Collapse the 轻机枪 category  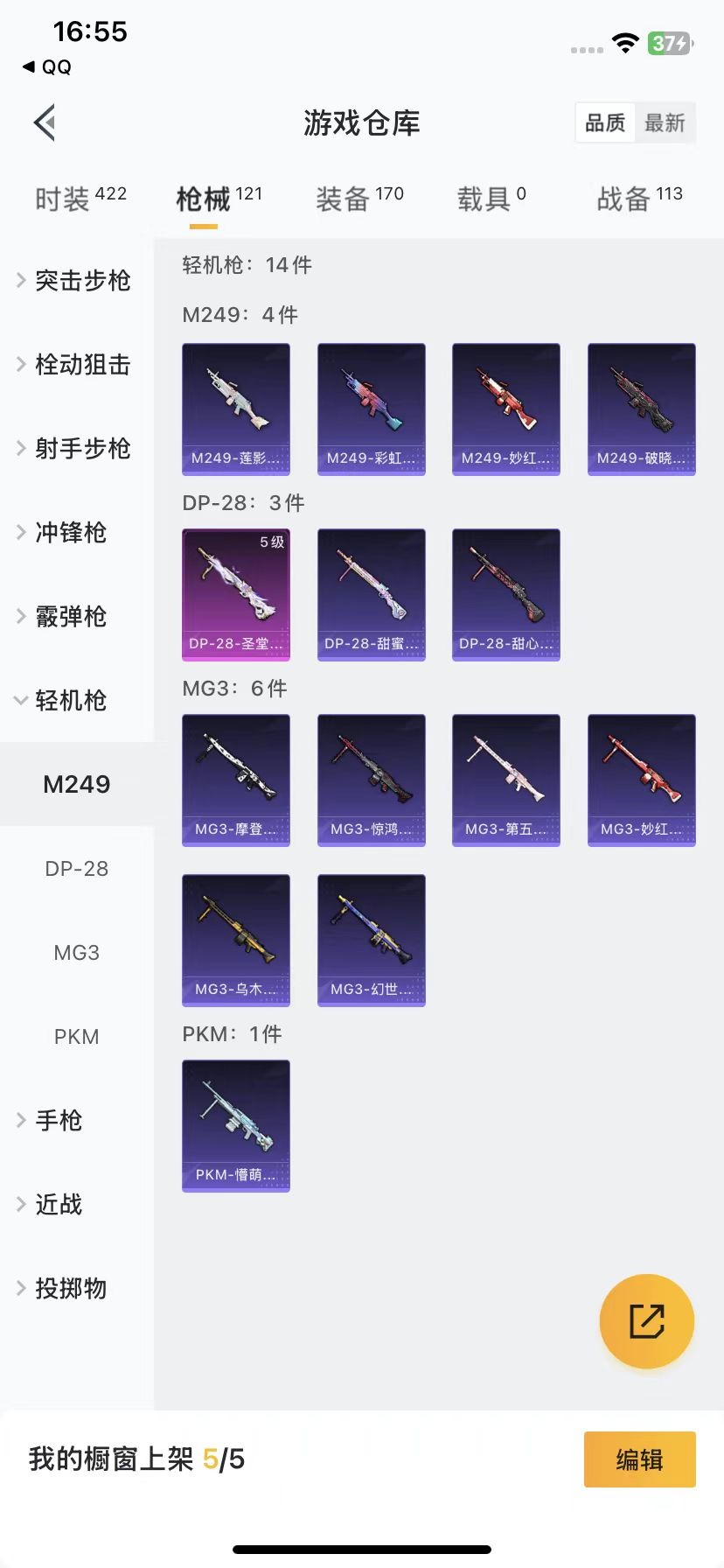70,701
